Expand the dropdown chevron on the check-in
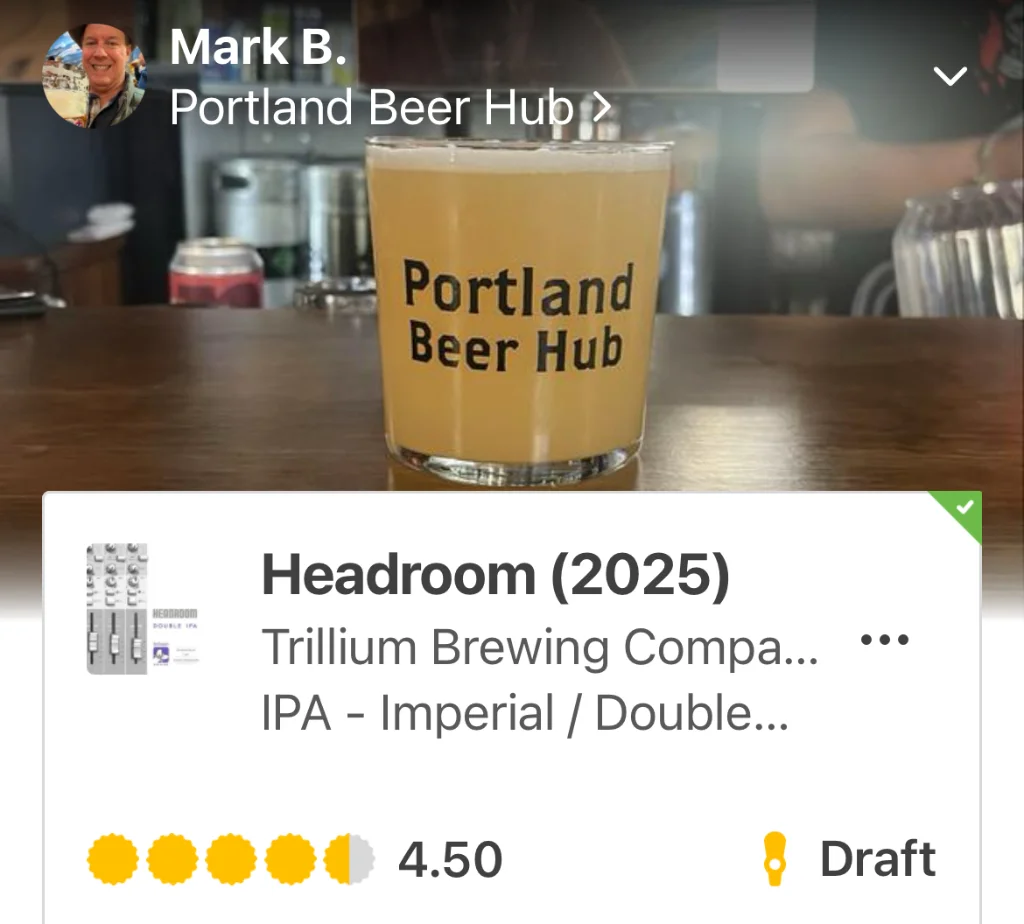Screen dimensions: 1024x924 (949, 76)
